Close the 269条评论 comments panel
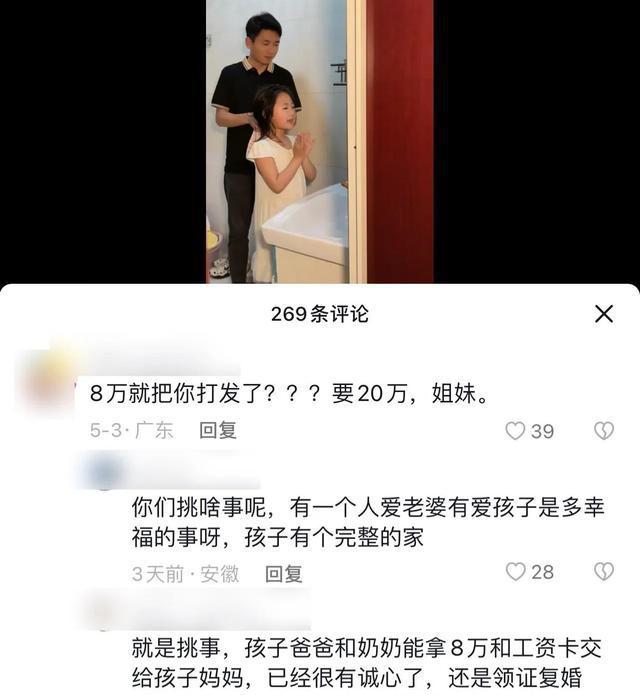Viewport: 640px width, 695px height. click(x=604, y=314)
